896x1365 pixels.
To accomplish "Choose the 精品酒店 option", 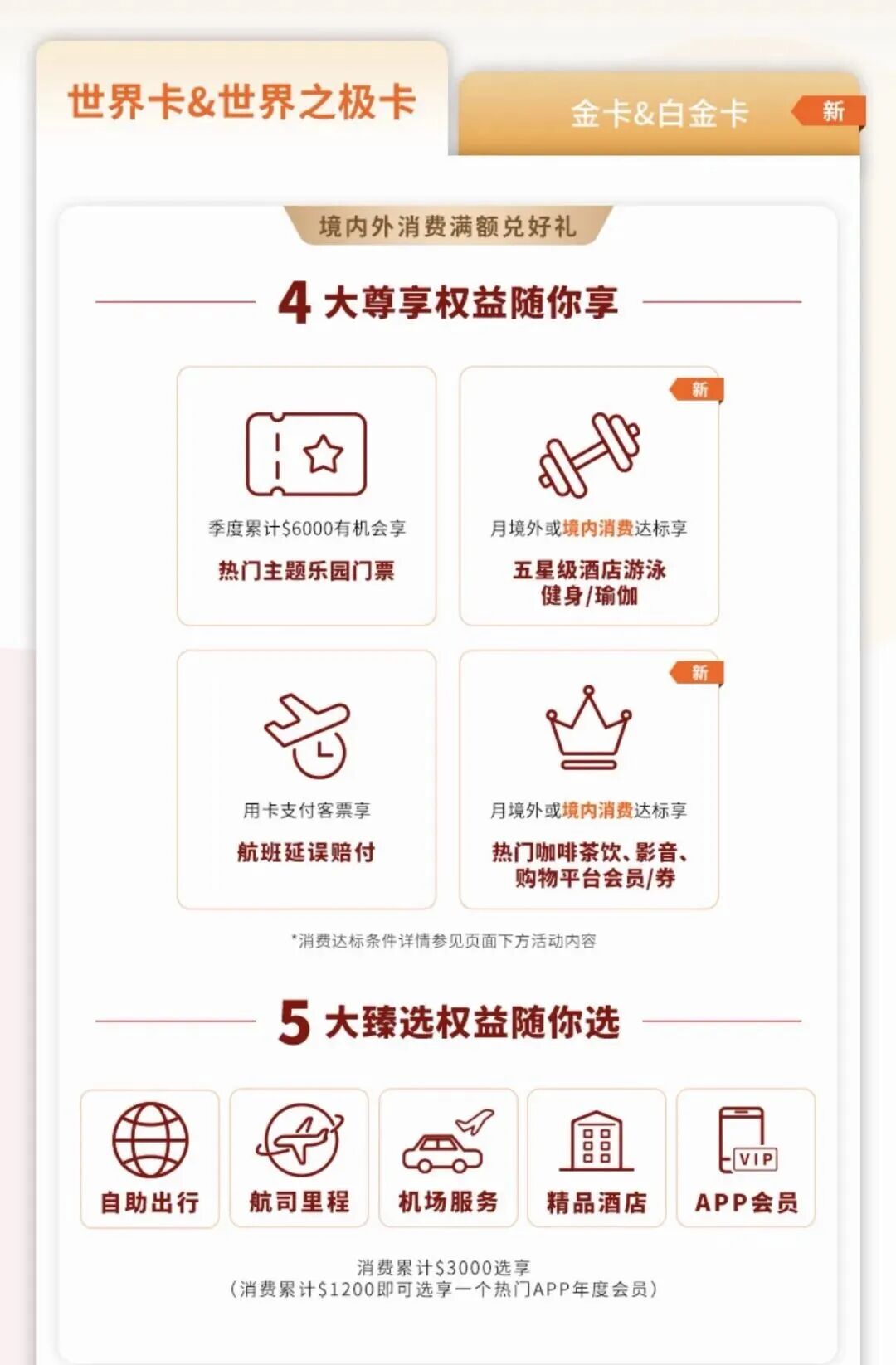I will point(597,1158).
